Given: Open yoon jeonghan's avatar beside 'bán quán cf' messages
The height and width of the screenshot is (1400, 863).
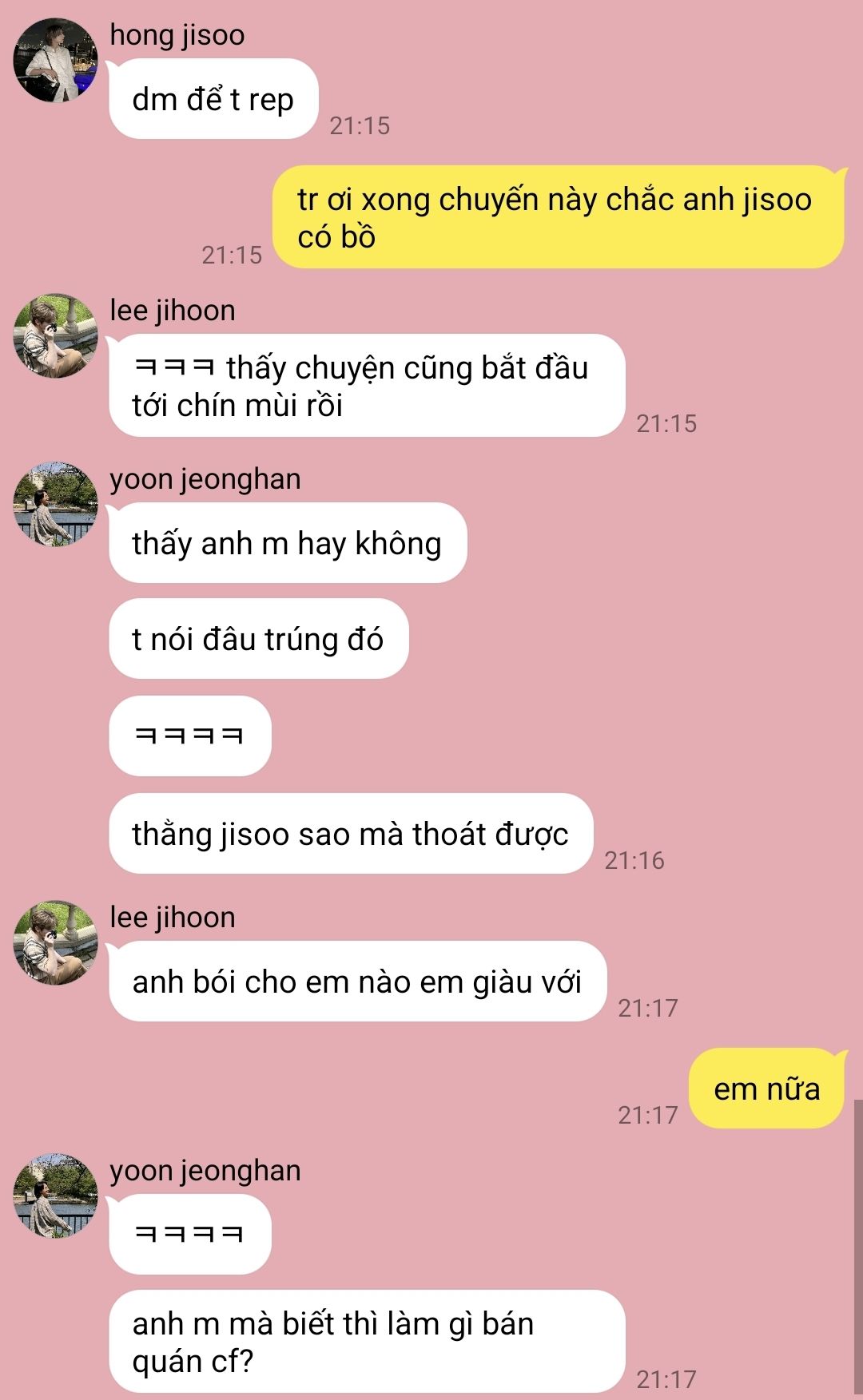Looking at the screenshot, I should [55, 1196].
